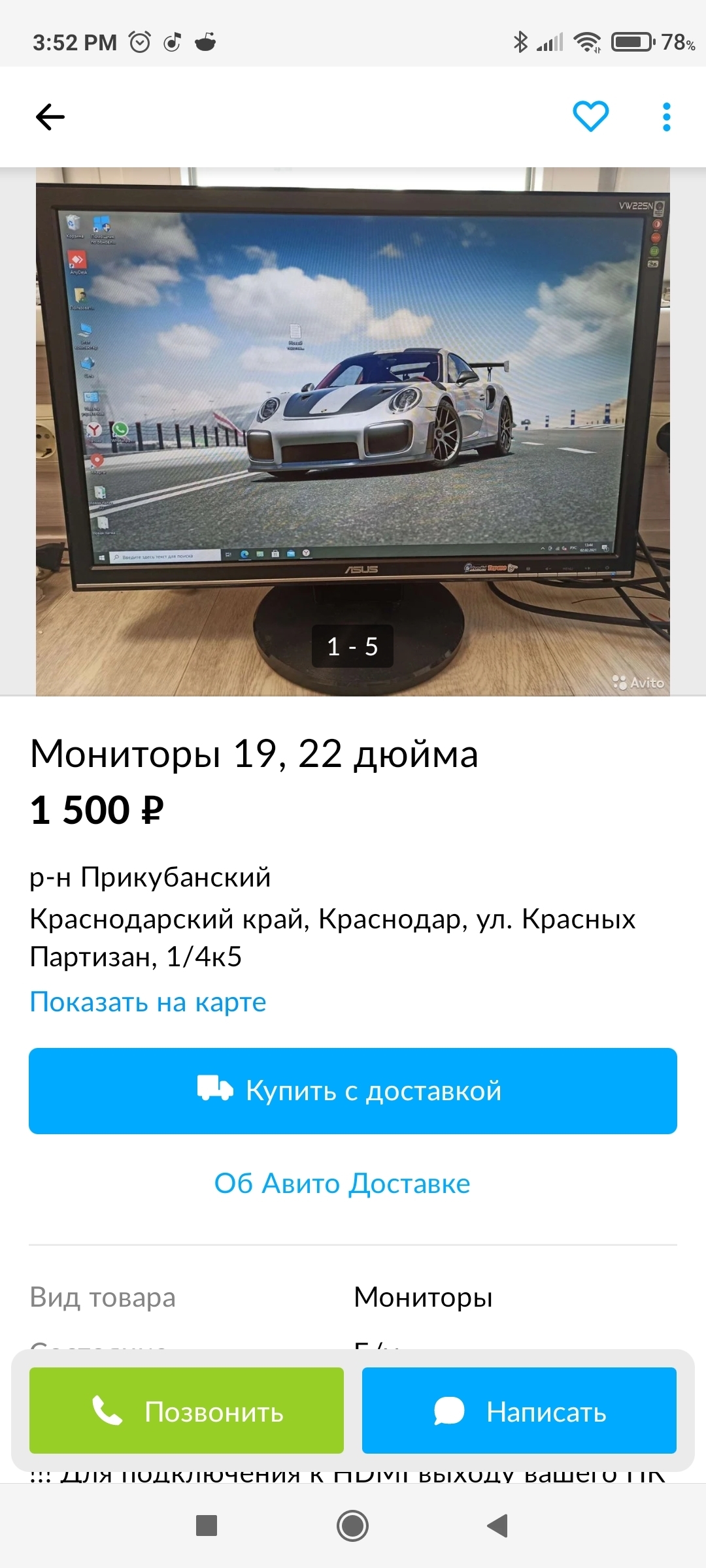Open the three-dot overflow menu
Viewport: 706px width, 1568px height.
pyautogui.click(x=666, y=117)
